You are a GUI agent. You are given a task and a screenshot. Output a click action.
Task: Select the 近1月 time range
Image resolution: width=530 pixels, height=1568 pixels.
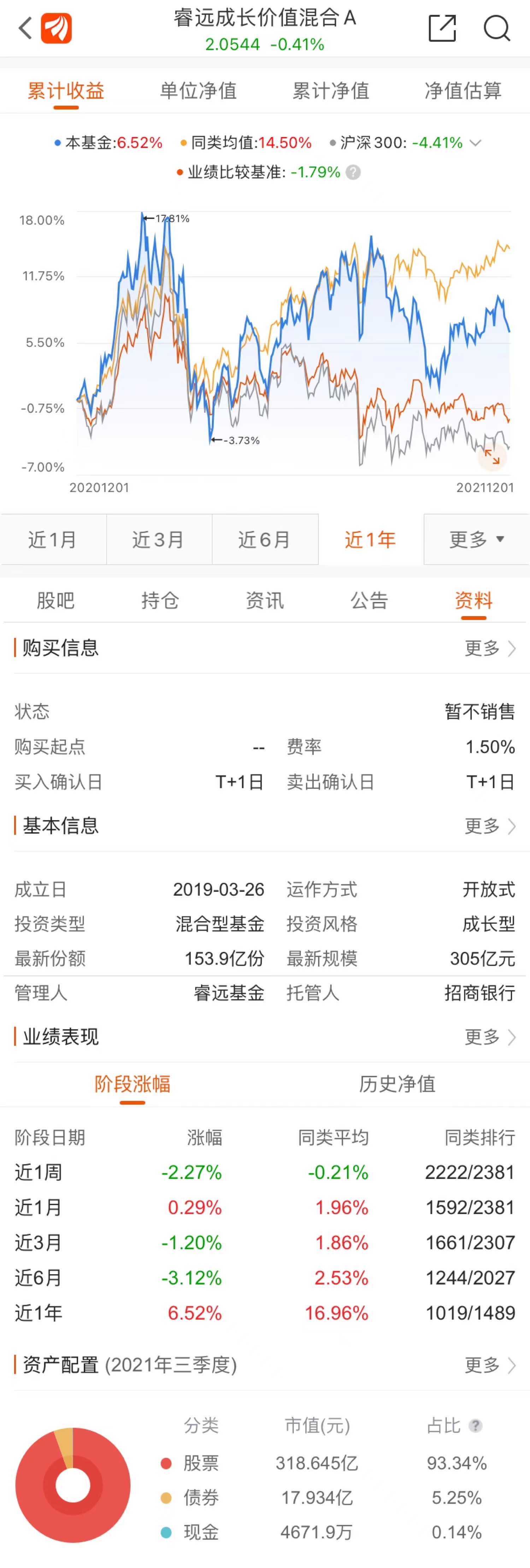click(x=53, y=539)
